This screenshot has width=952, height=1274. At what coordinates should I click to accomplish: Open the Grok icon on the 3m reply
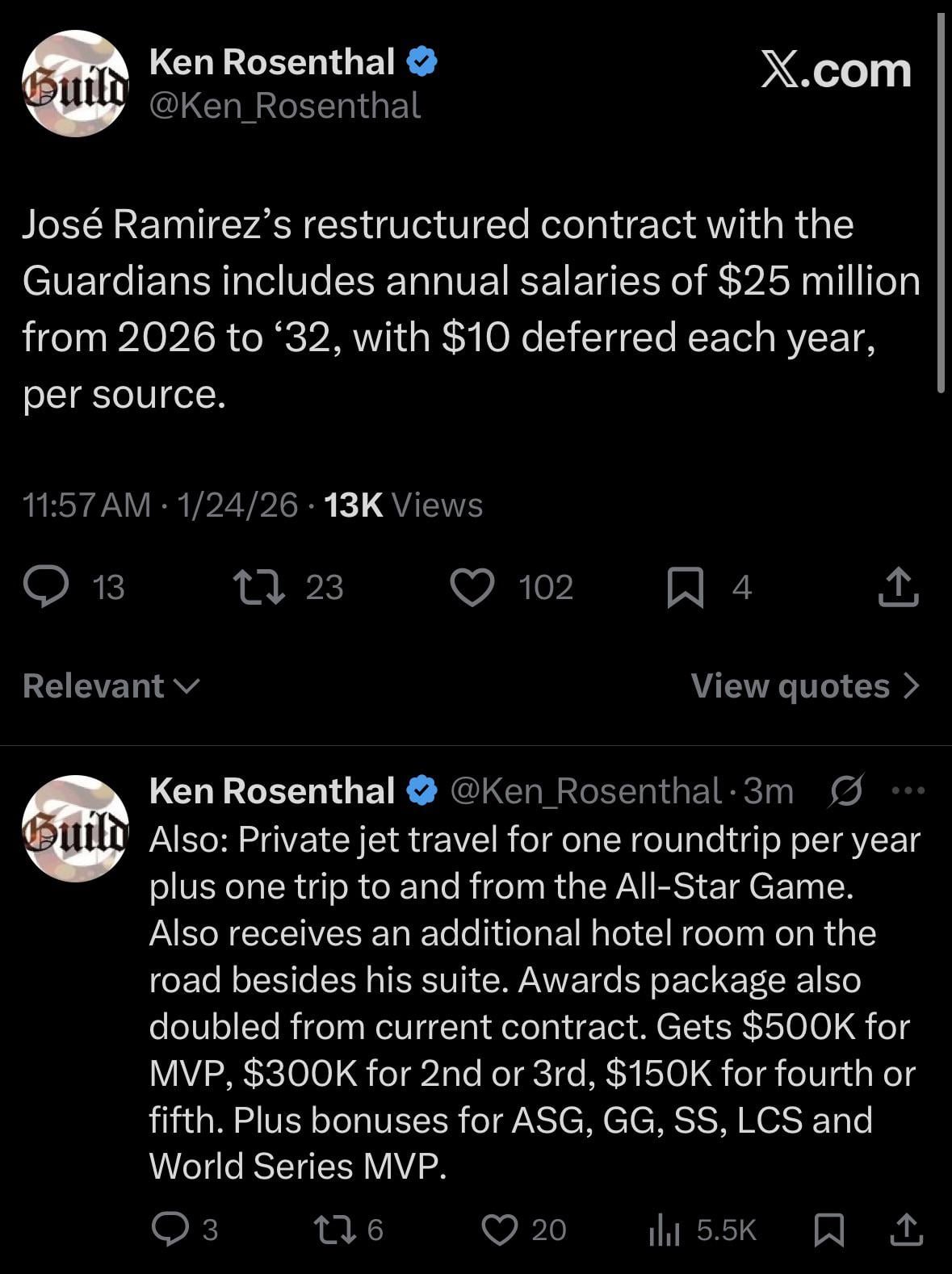point(846,791)
